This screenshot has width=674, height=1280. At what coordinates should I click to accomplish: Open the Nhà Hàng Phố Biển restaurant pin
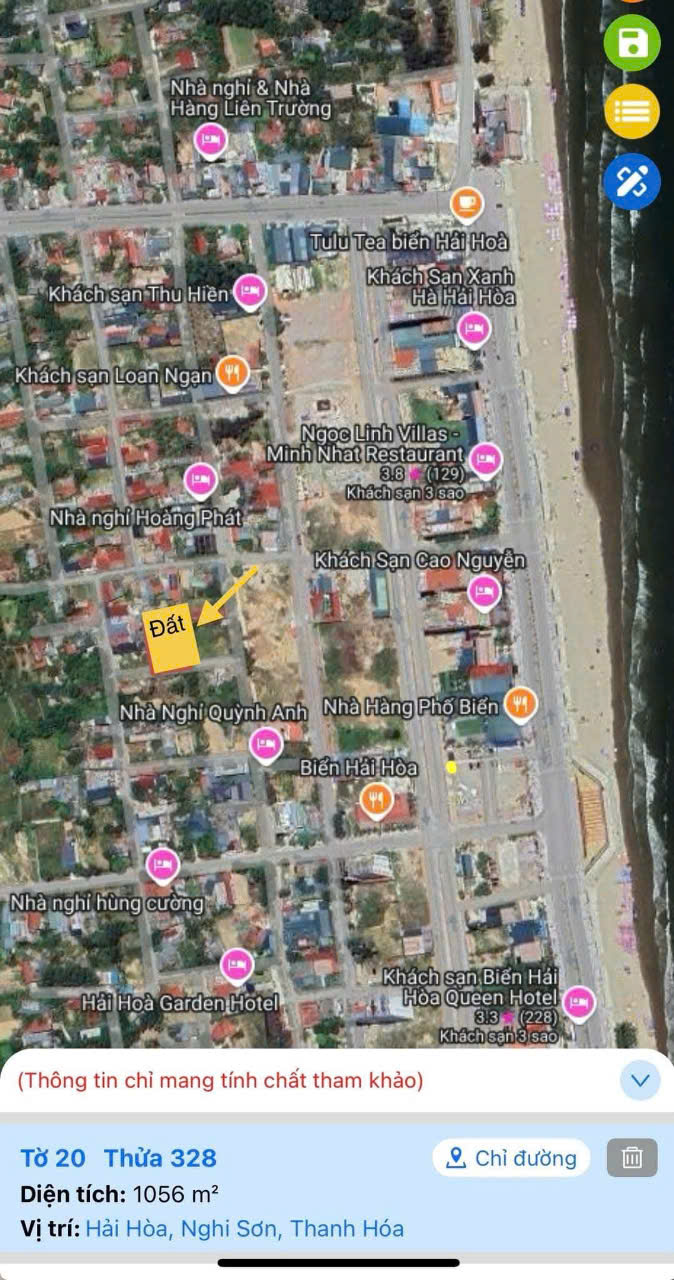pos(520,705)
